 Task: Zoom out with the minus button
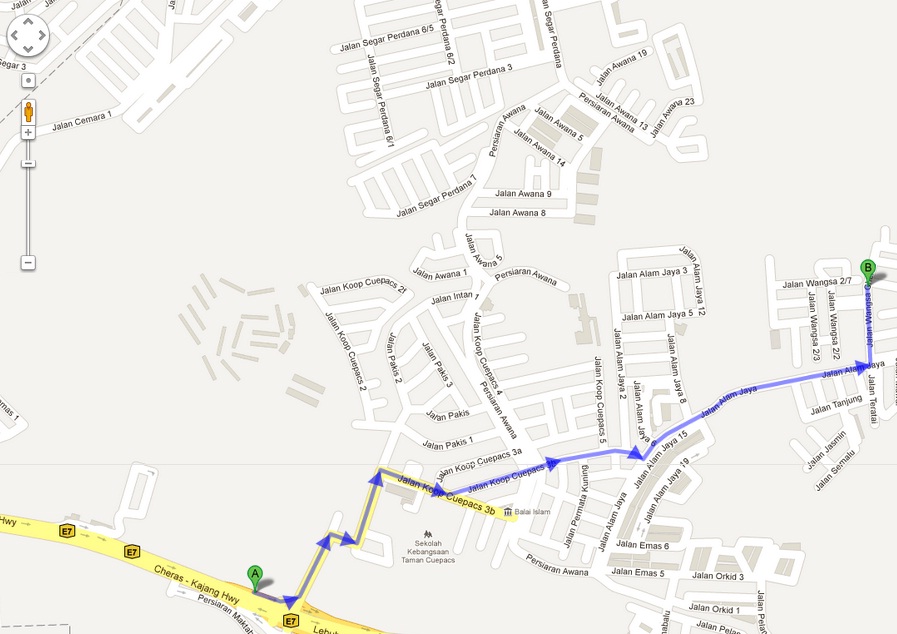pos(28,262)
